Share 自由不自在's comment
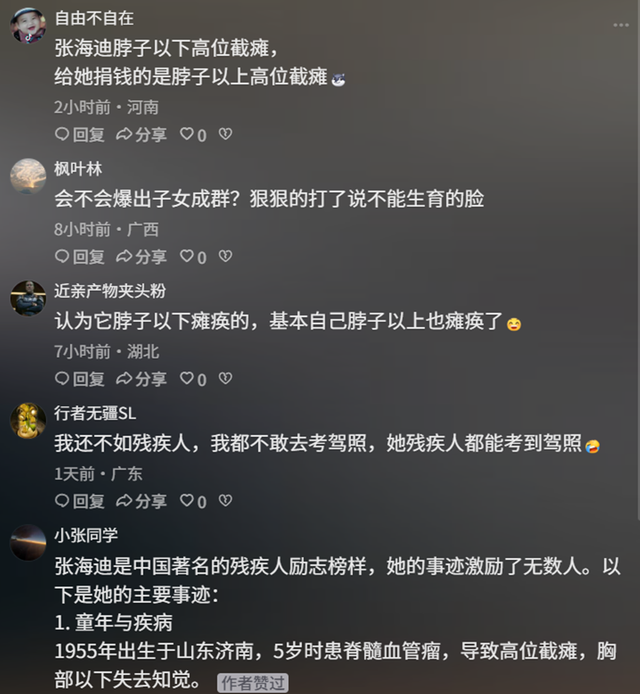 click(x=141, y=134)
